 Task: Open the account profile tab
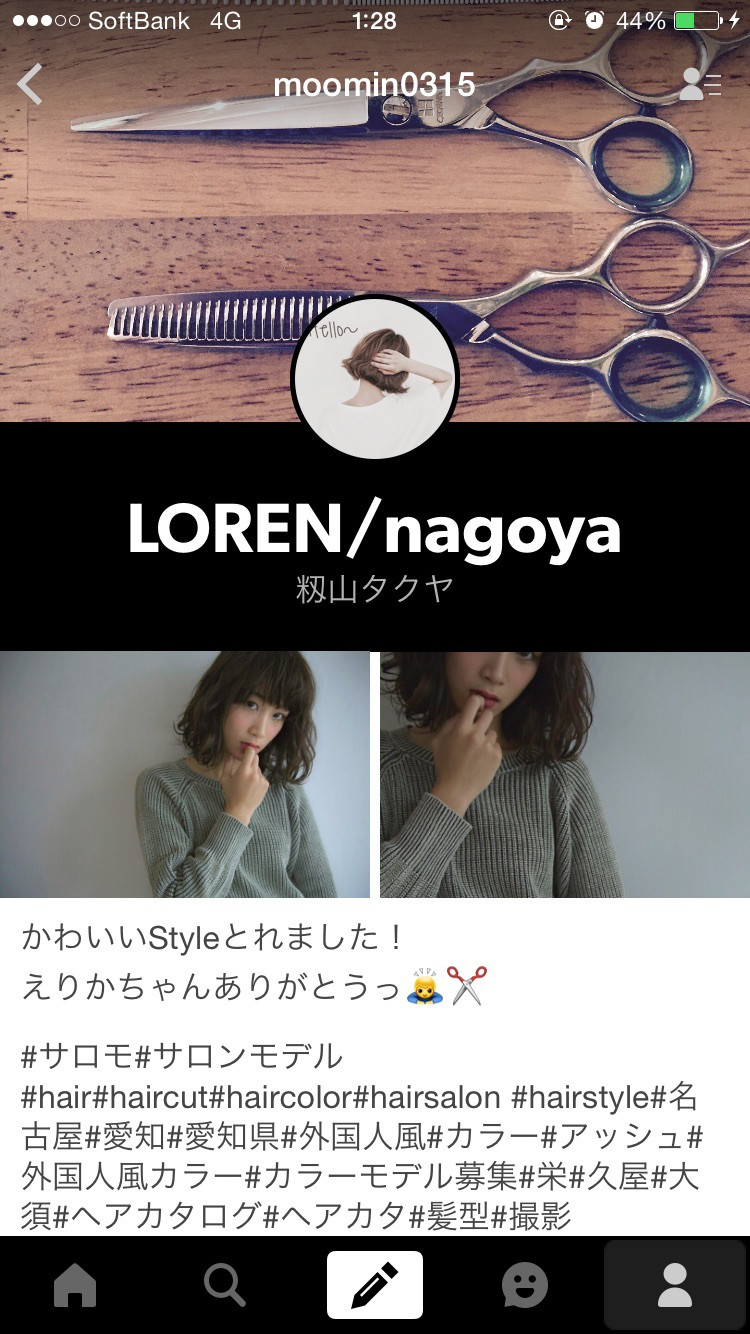(675, 1285)
